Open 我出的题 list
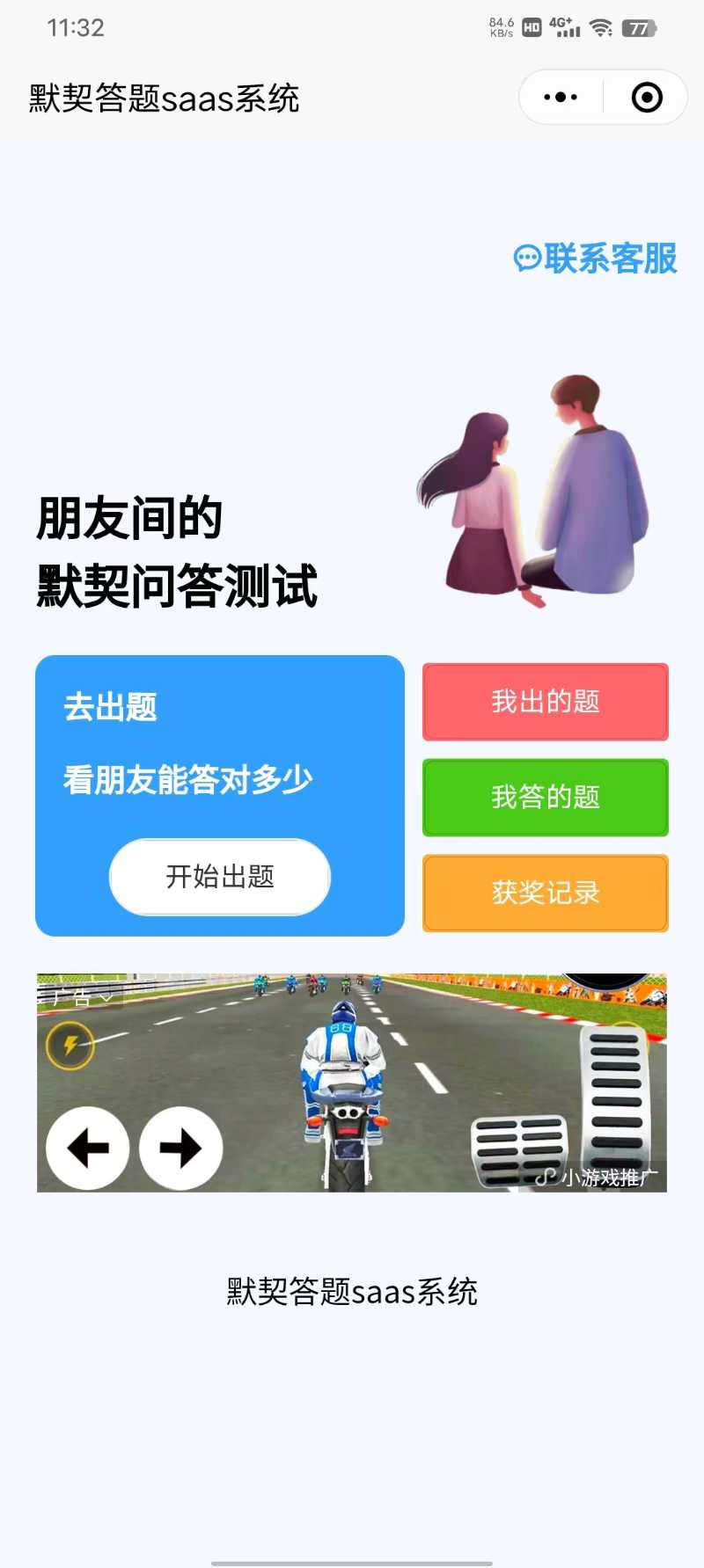The image size is (704, 1568). 545,702
